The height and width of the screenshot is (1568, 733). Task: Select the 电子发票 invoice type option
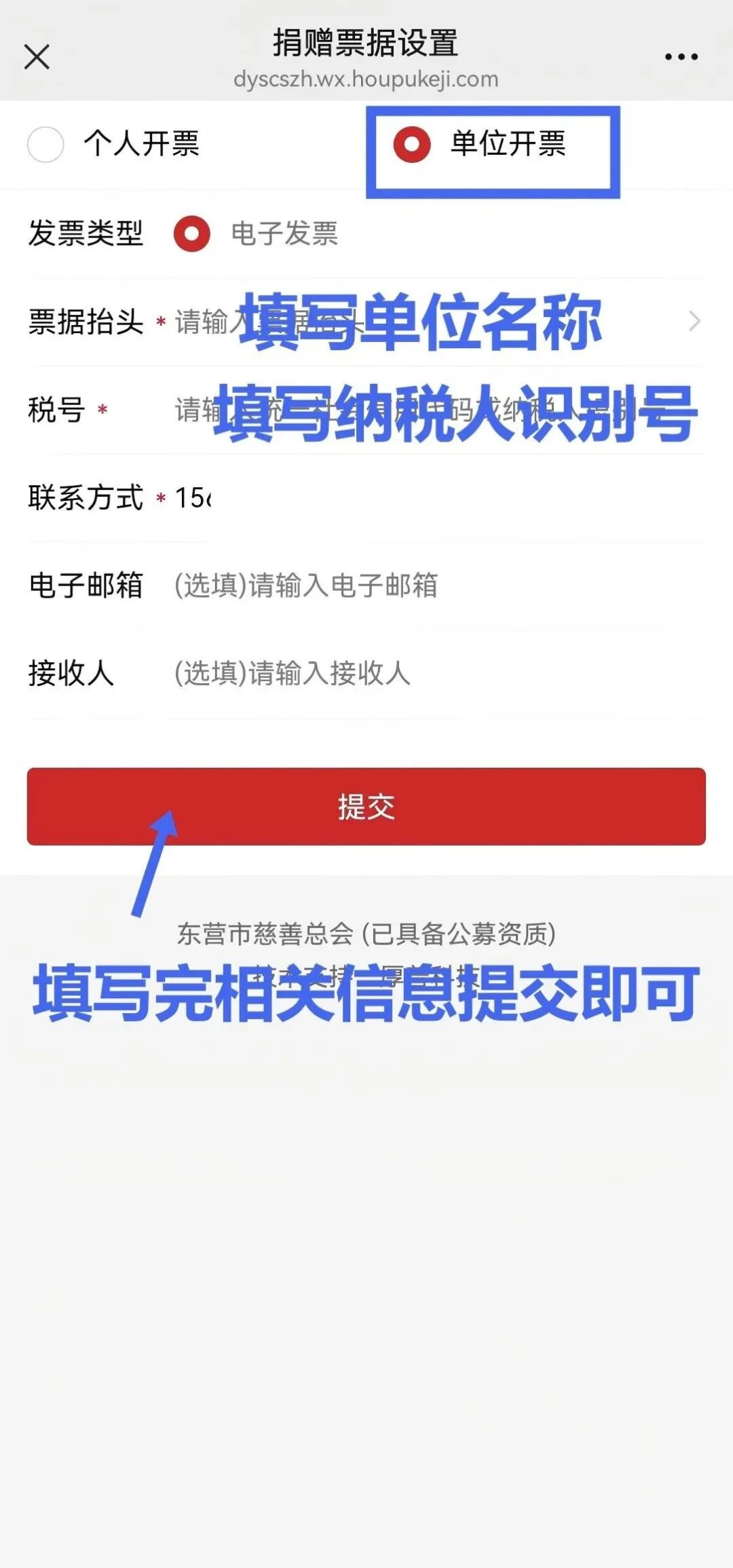[191, 235]
